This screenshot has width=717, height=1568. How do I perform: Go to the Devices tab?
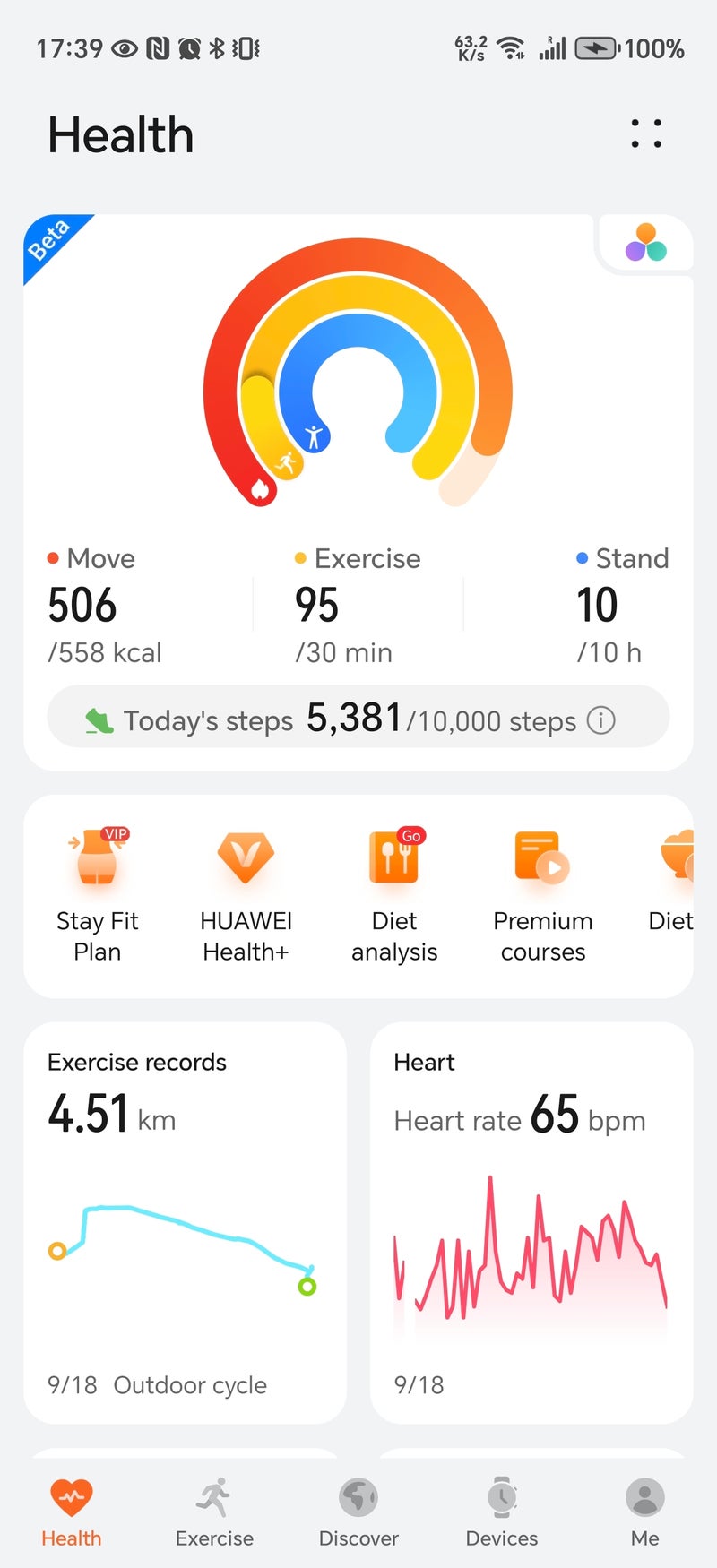502,1512
